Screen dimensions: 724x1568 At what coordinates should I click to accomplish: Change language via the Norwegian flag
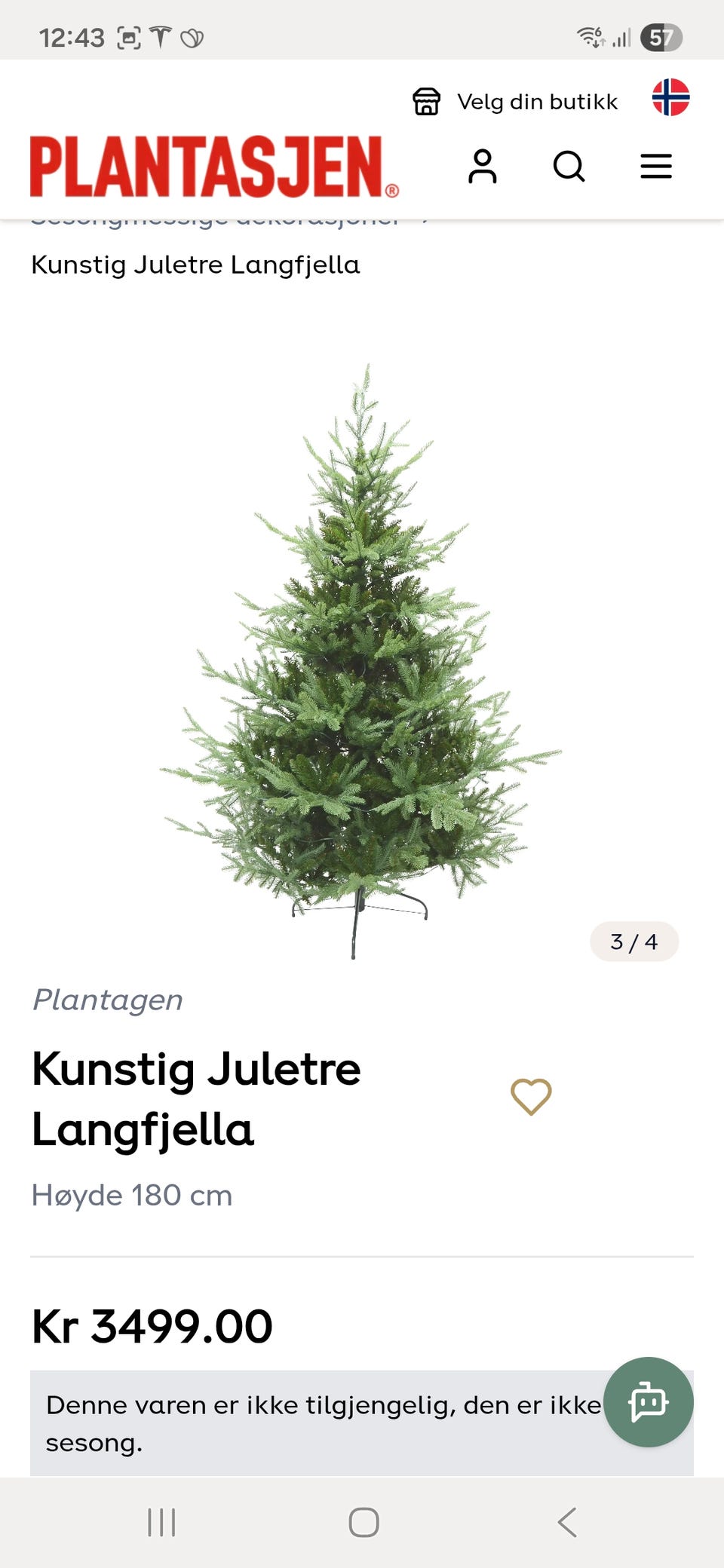[670, 98]
